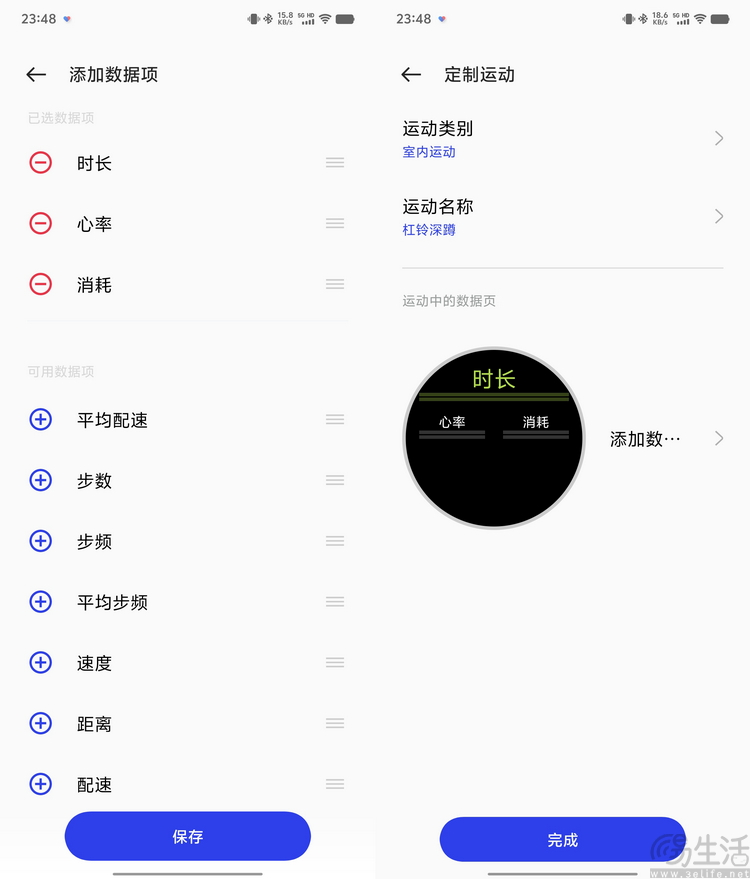
Task: Remove 心率 from selected data items
Action: (41, 223)
